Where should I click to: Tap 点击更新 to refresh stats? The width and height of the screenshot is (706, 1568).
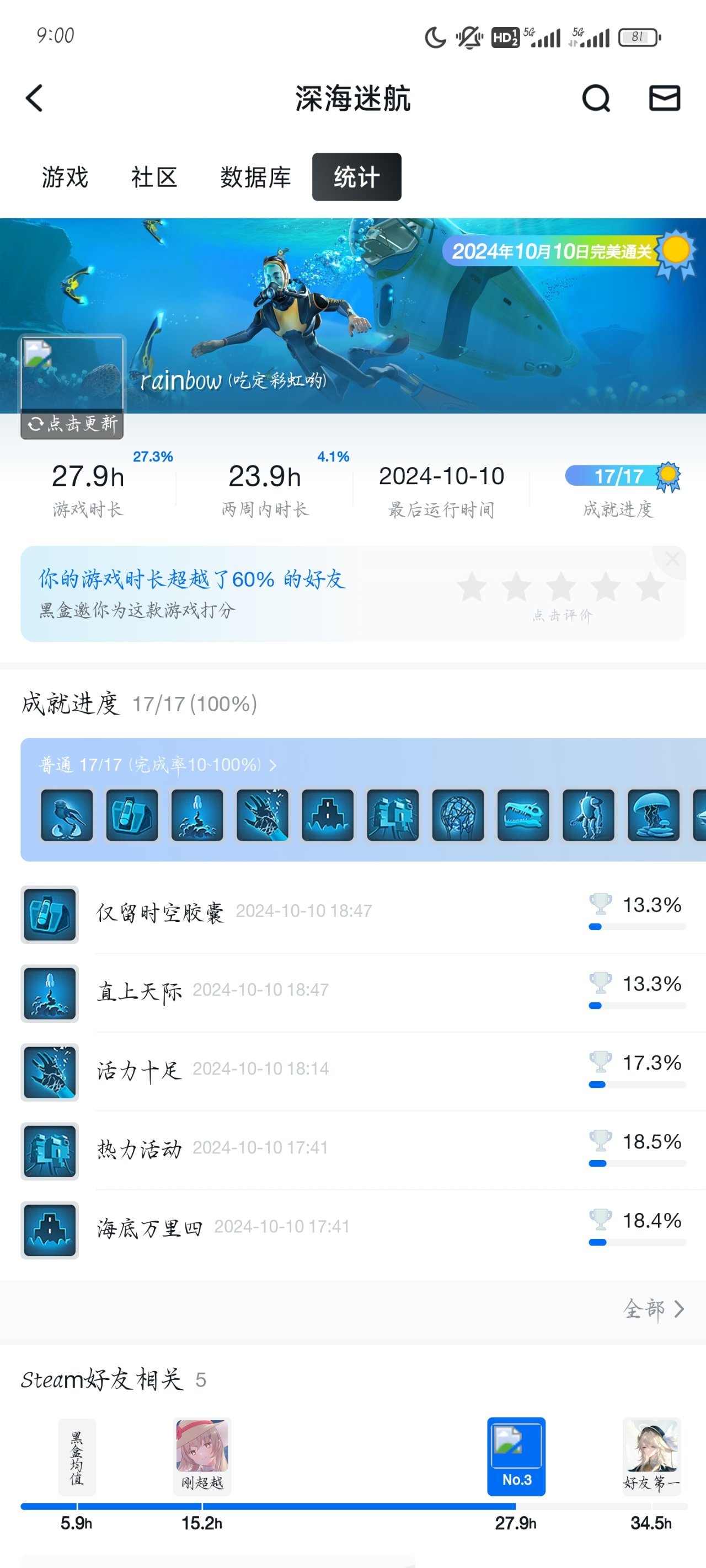click(x=72, y=423)
